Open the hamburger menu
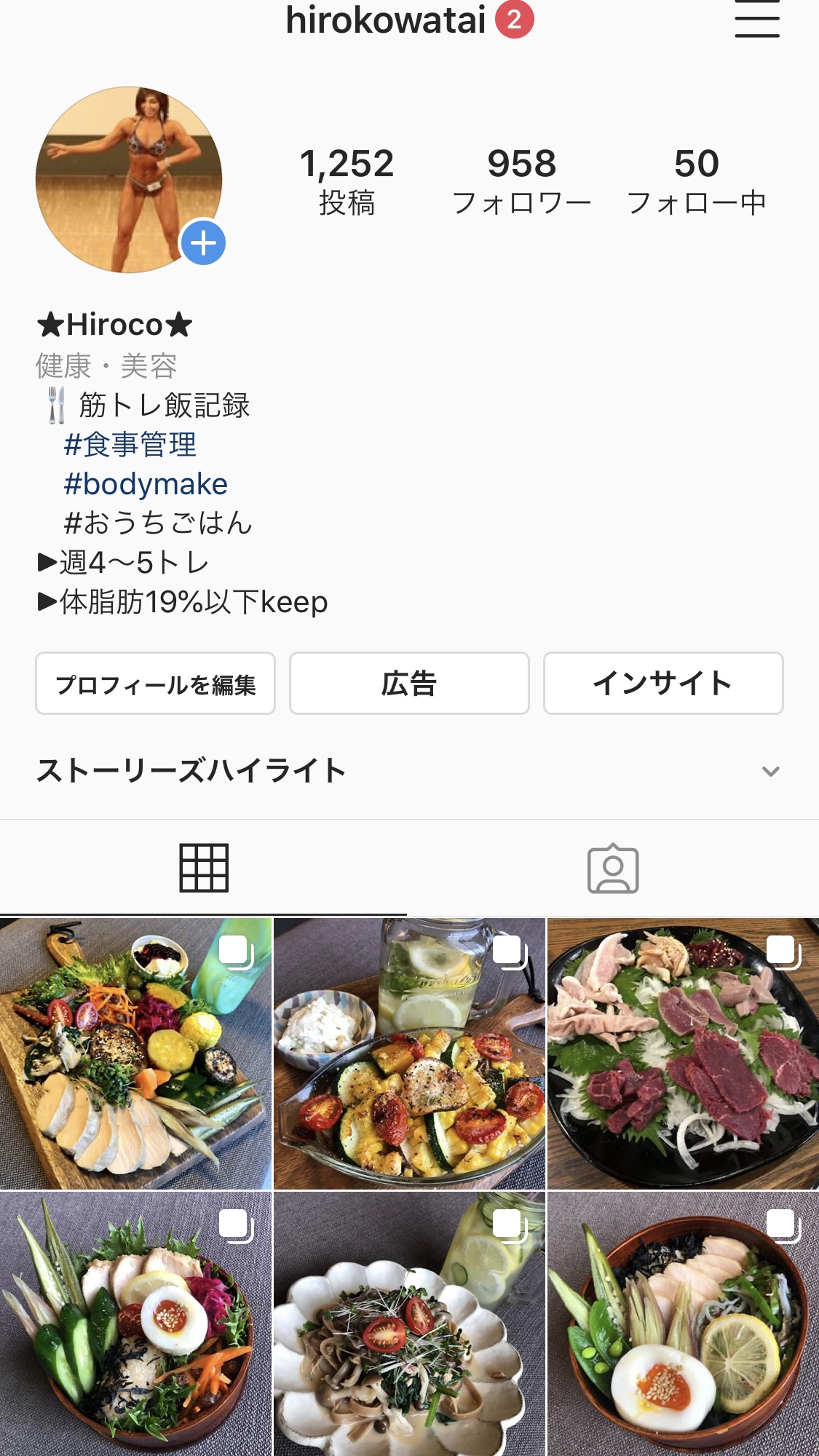This screenshot has width=819, height=1456. (x=757, y=20)
